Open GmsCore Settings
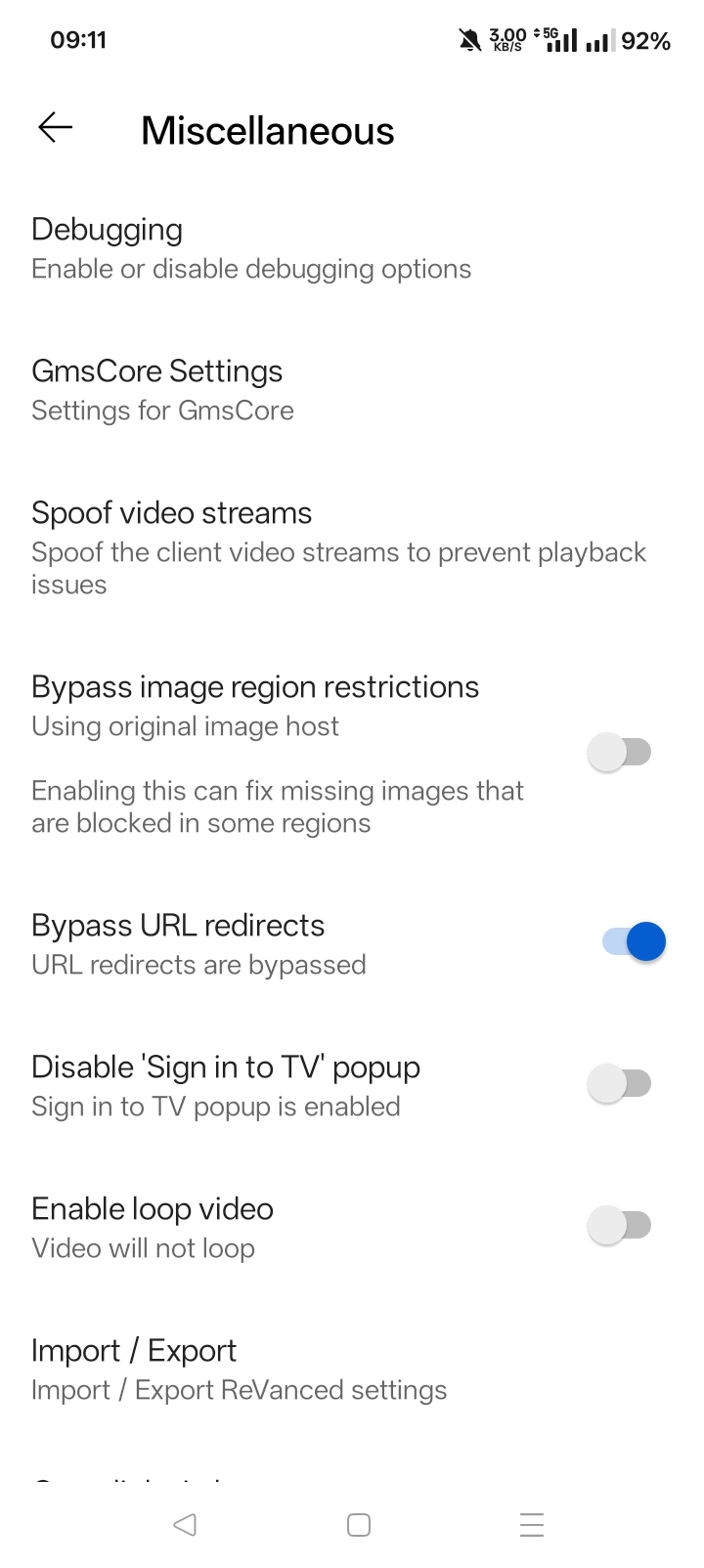The height and width of the screenshot is (1568, 704). coord(162,390)
